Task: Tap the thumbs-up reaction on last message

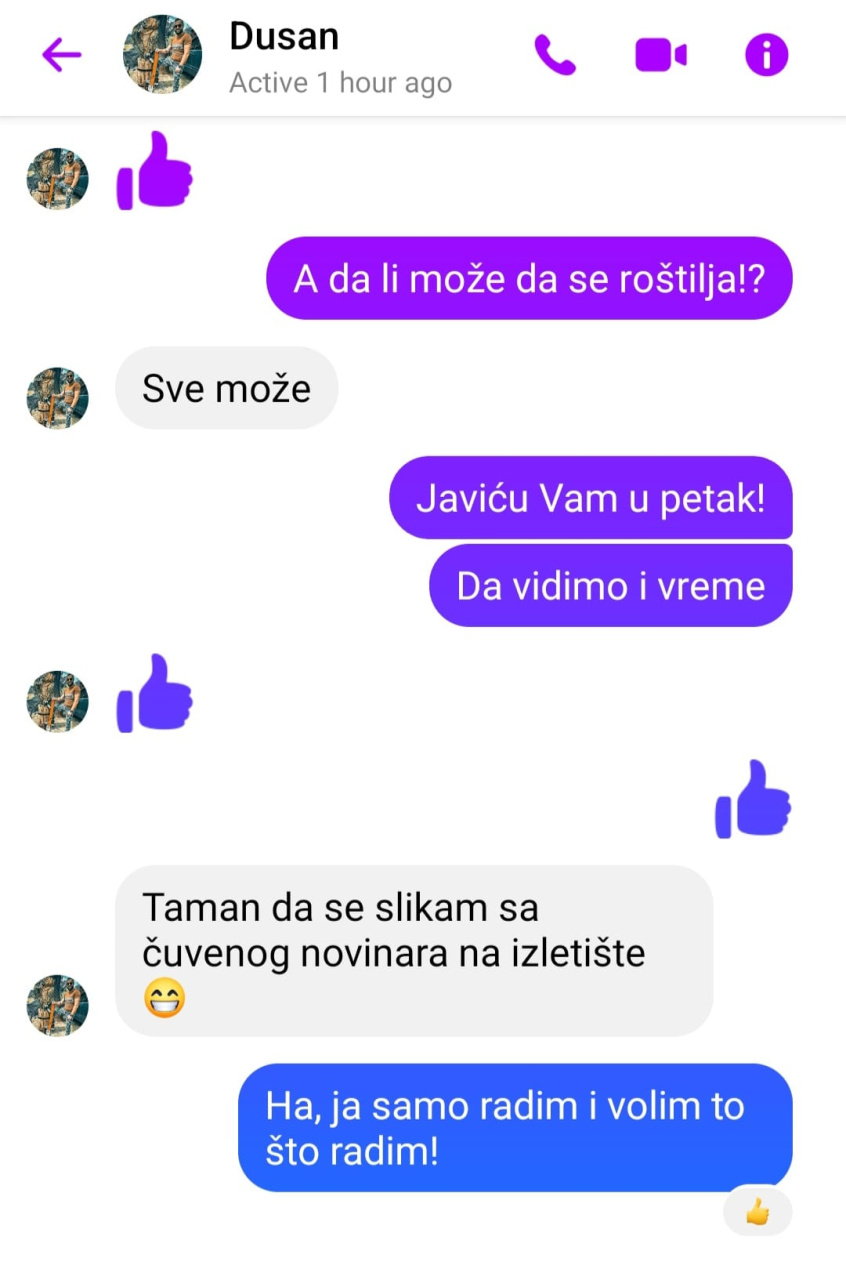Action: coord(758,1214)
